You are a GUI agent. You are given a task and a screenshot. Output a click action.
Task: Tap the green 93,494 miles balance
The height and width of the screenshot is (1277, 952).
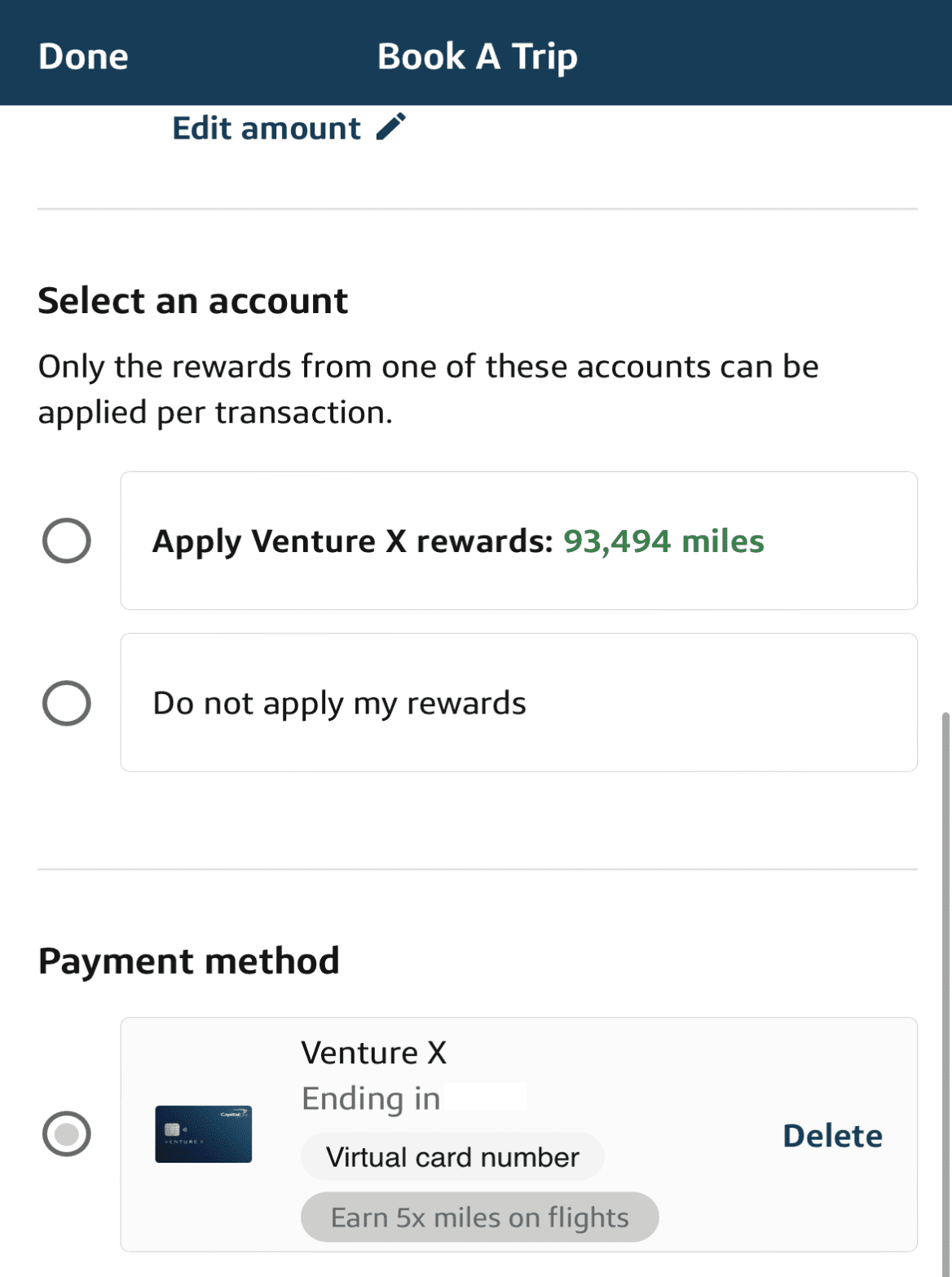pyautogui.click(x=662, y=540)
